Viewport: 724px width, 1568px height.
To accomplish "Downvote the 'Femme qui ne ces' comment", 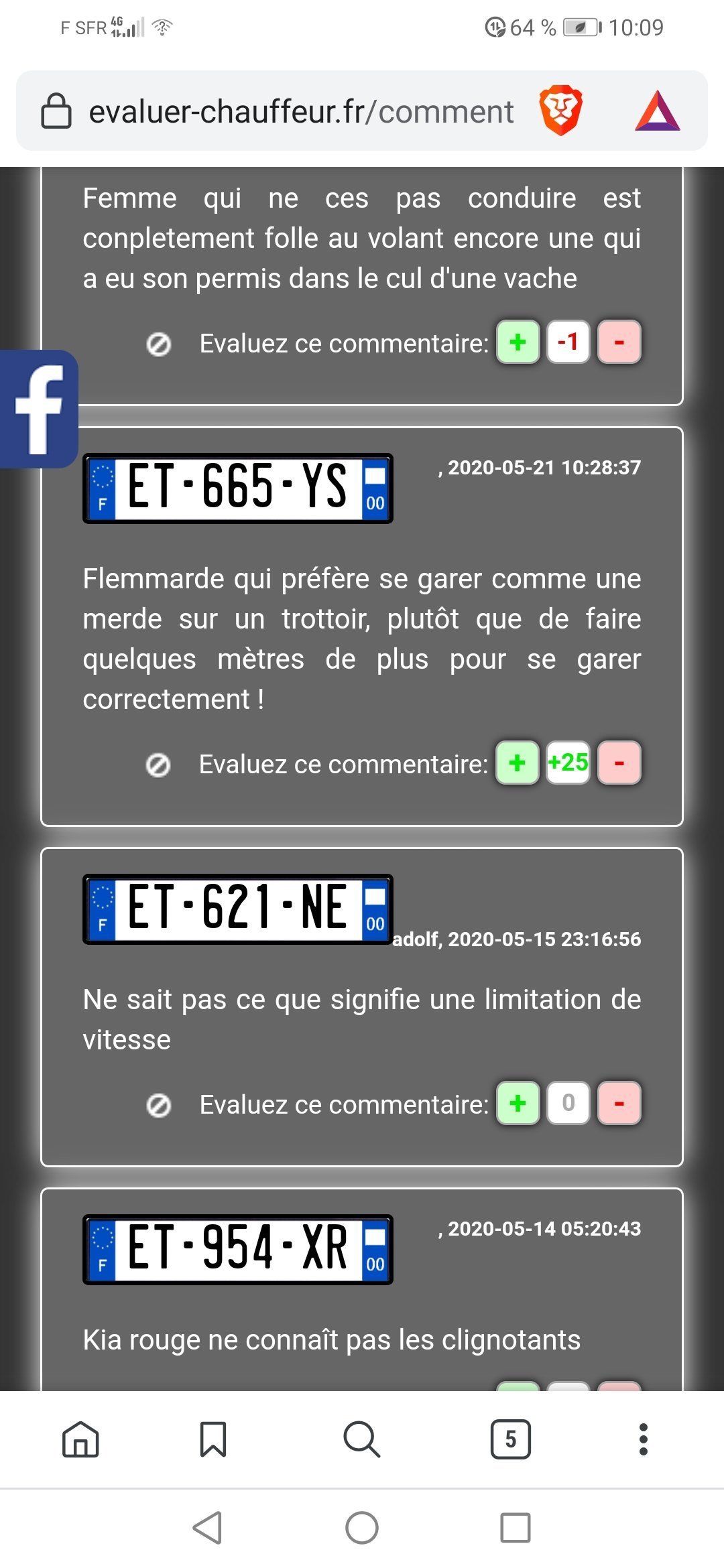I will 619,342.
